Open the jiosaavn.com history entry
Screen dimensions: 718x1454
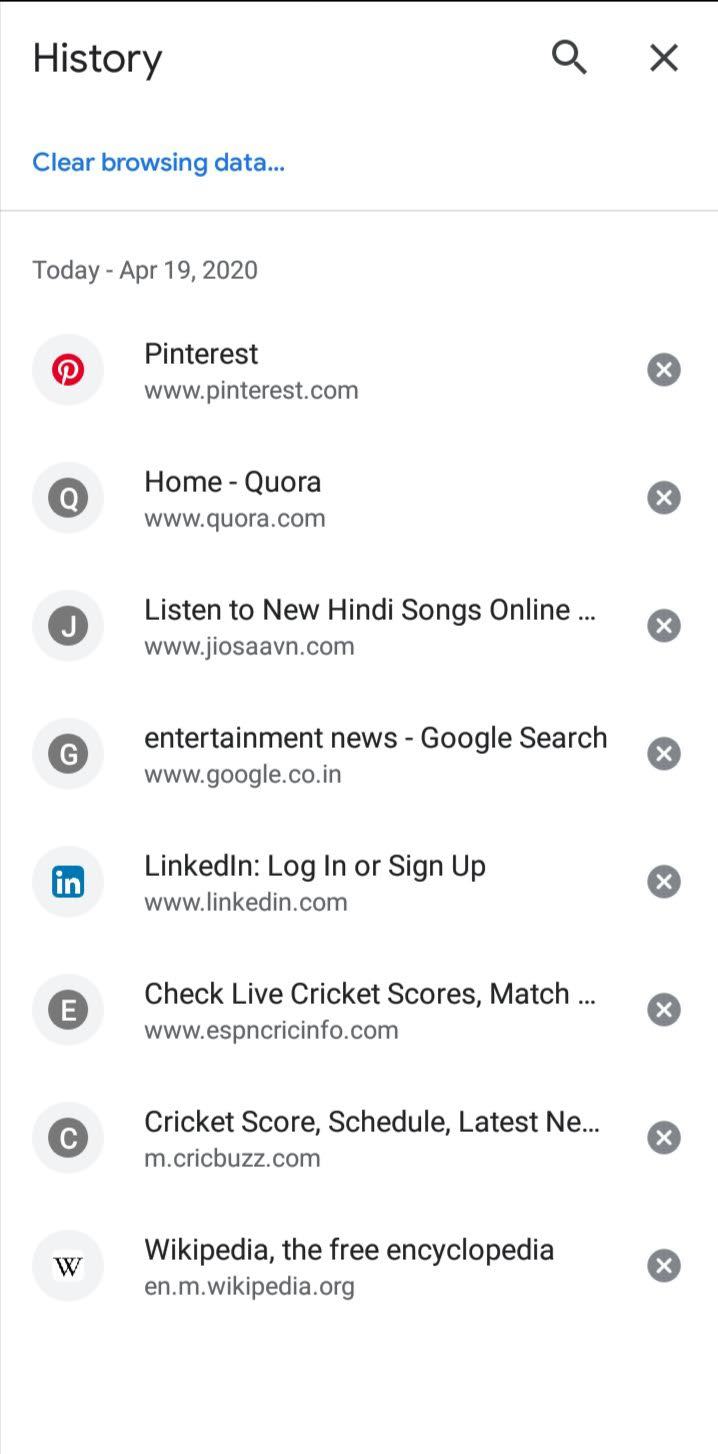click(x=300, y=626)
